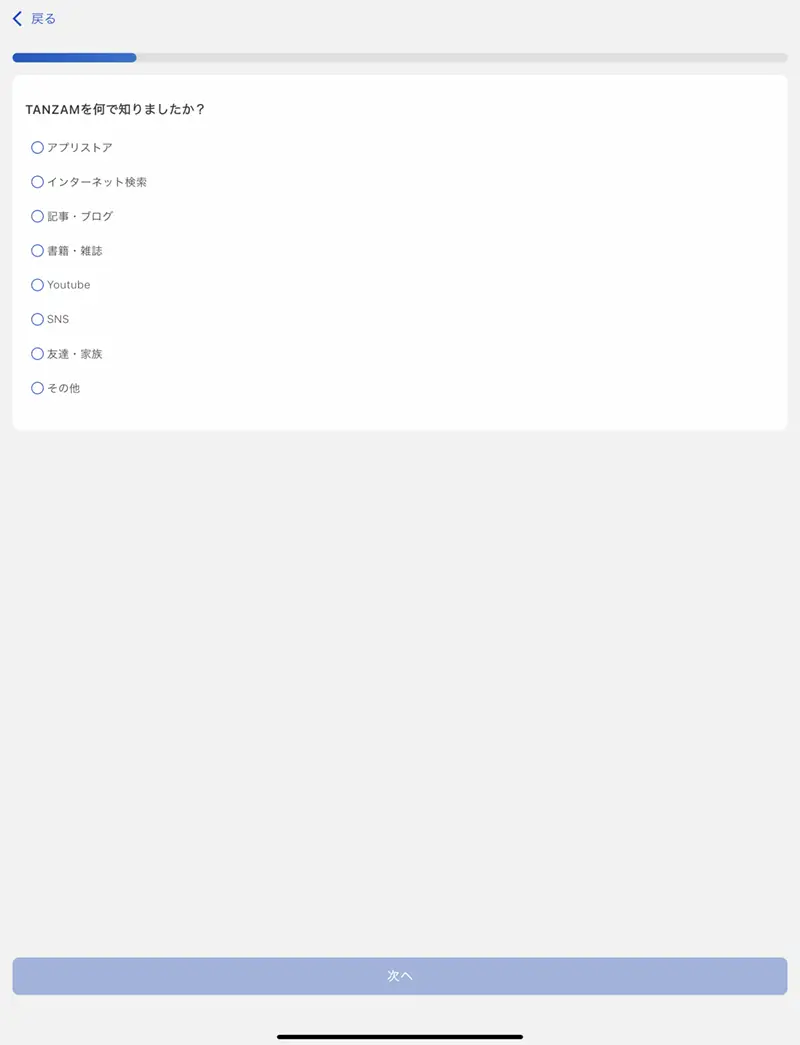Screen dimensions: 800x1045
Task: Pick the 書籍・雑誌 option
Action: (x=38, y=251)
